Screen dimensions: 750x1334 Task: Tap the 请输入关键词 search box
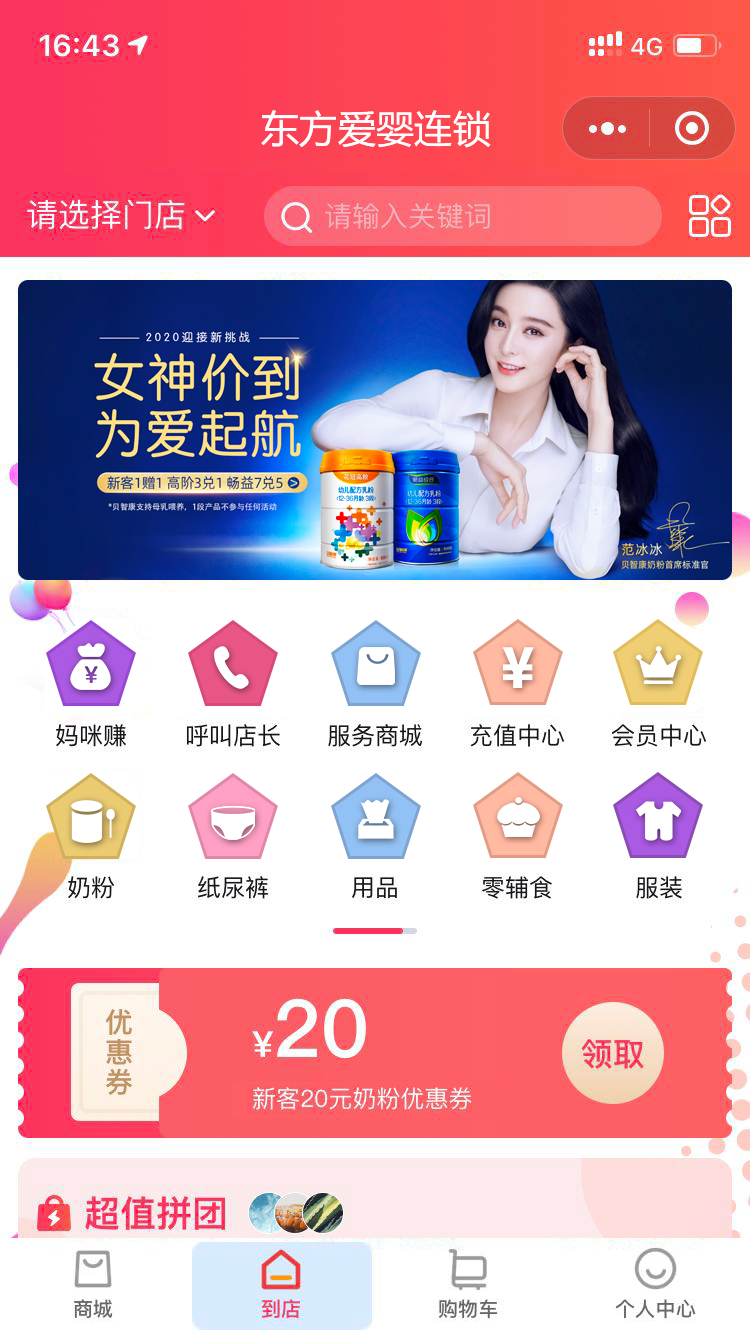click(463, 216)
